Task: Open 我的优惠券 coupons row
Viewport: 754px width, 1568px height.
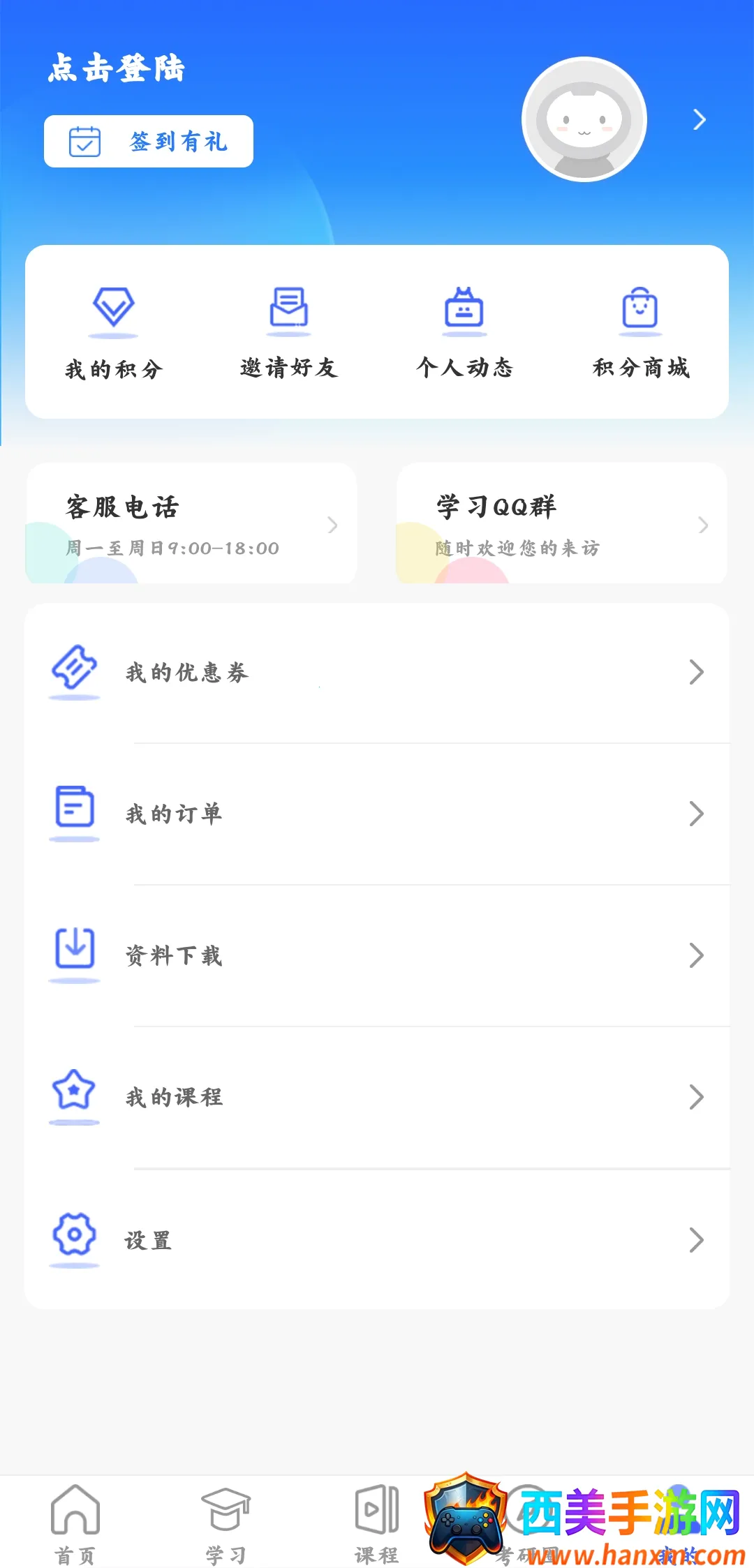Action: 377,673
